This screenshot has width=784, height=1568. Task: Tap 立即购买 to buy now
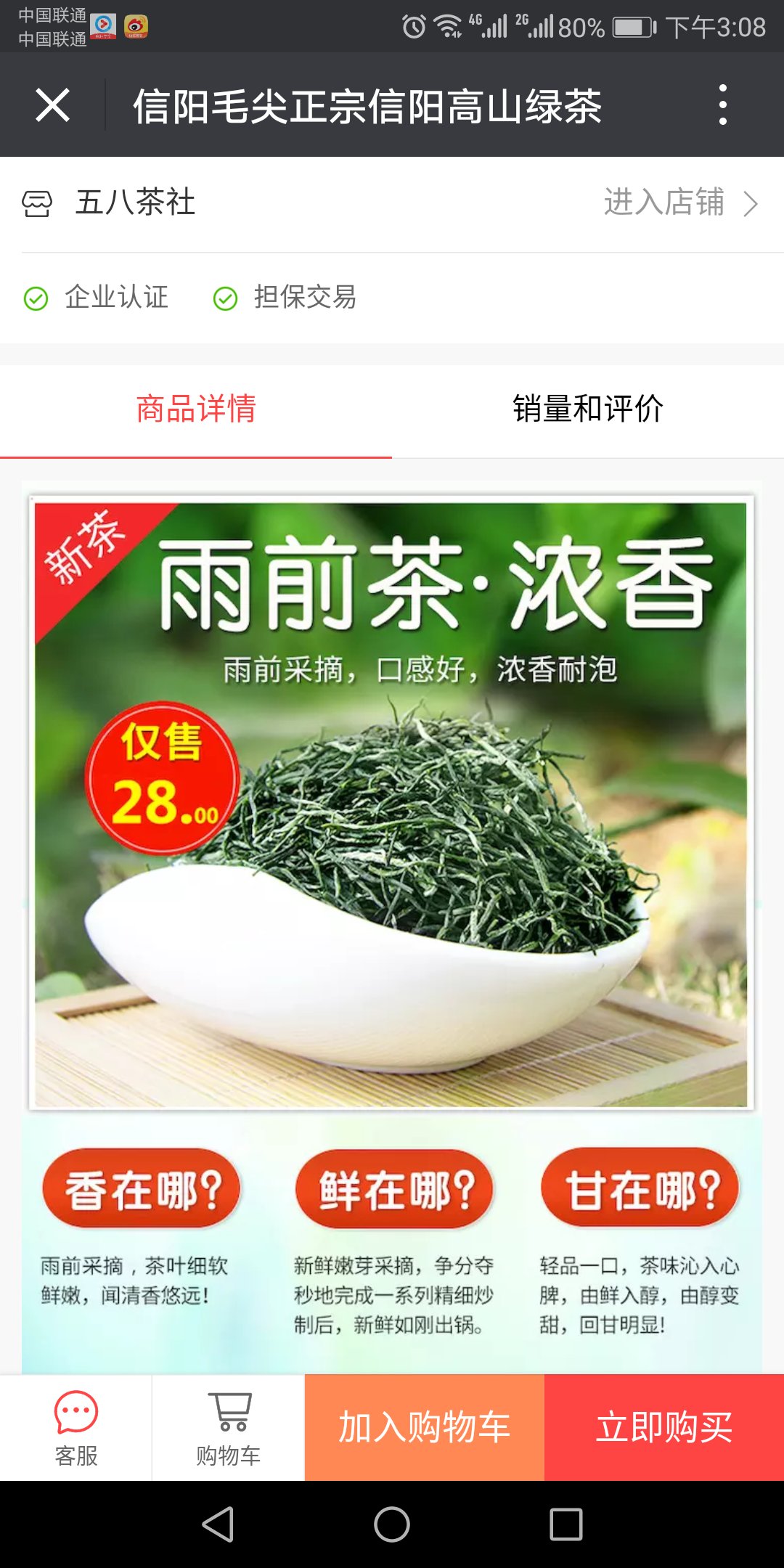(664, 1428)
